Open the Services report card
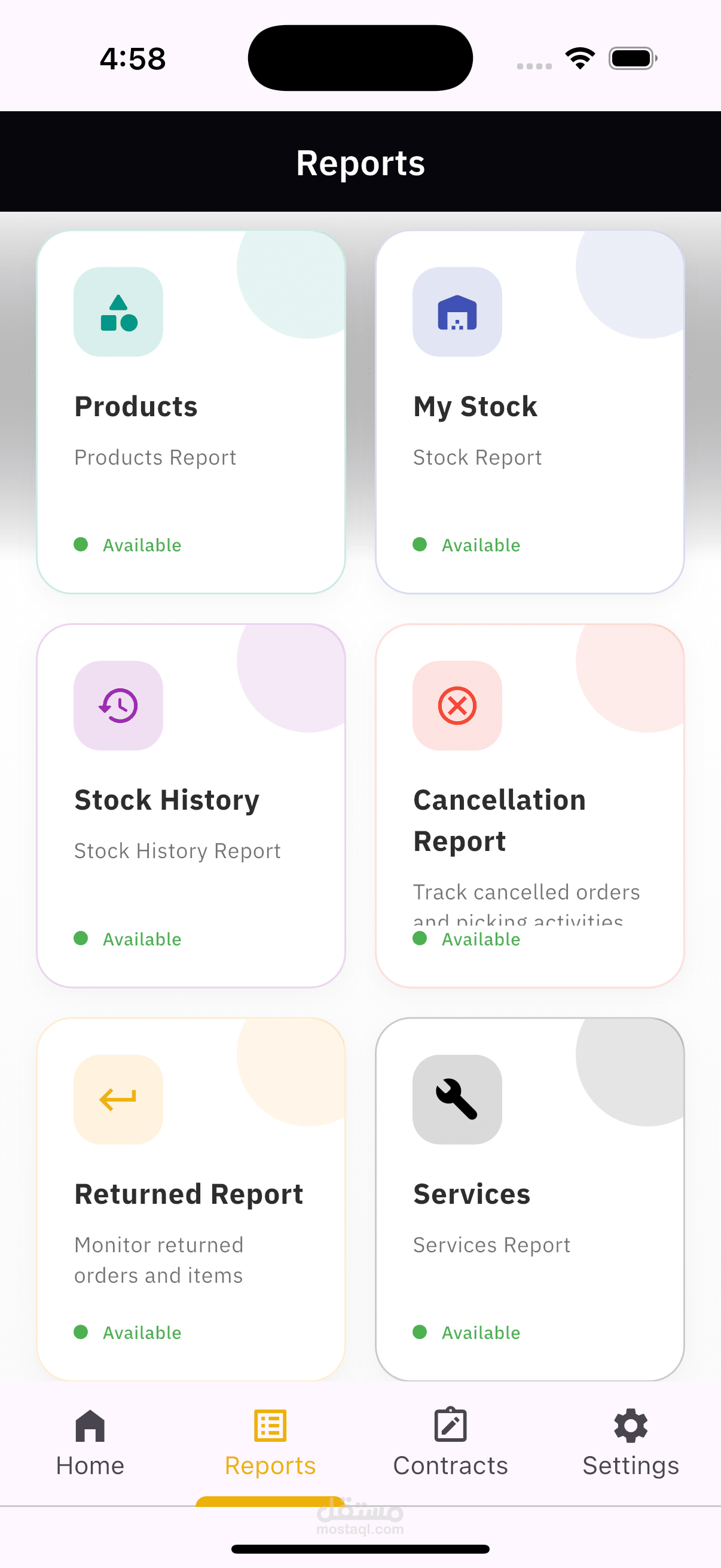Screen dimensions: 721x1568 point(529,1198)
